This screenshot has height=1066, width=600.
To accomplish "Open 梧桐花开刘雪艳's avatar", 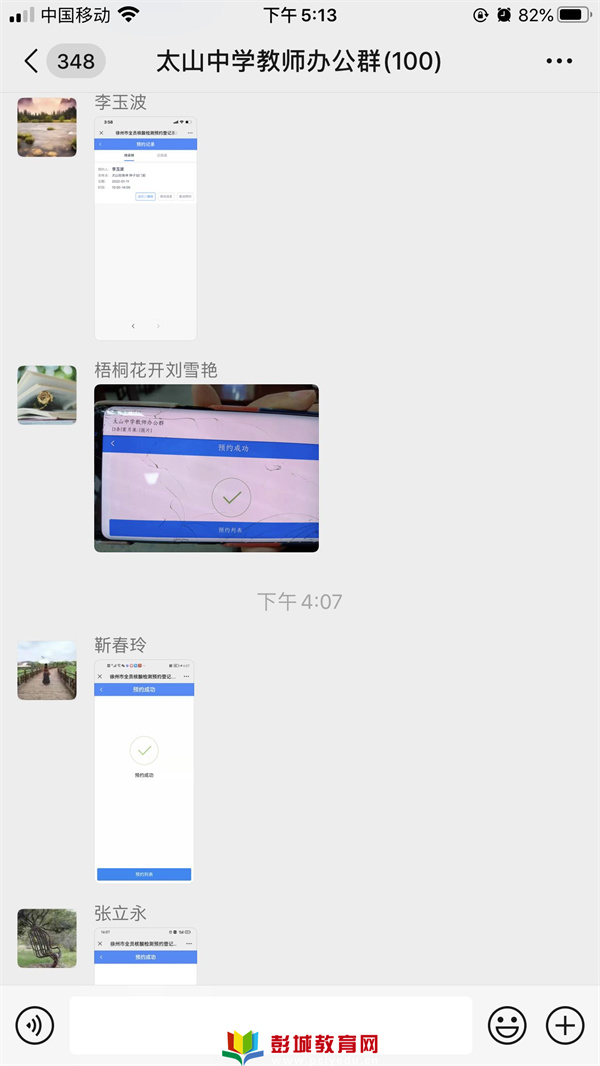I will [x=47, y=395].
